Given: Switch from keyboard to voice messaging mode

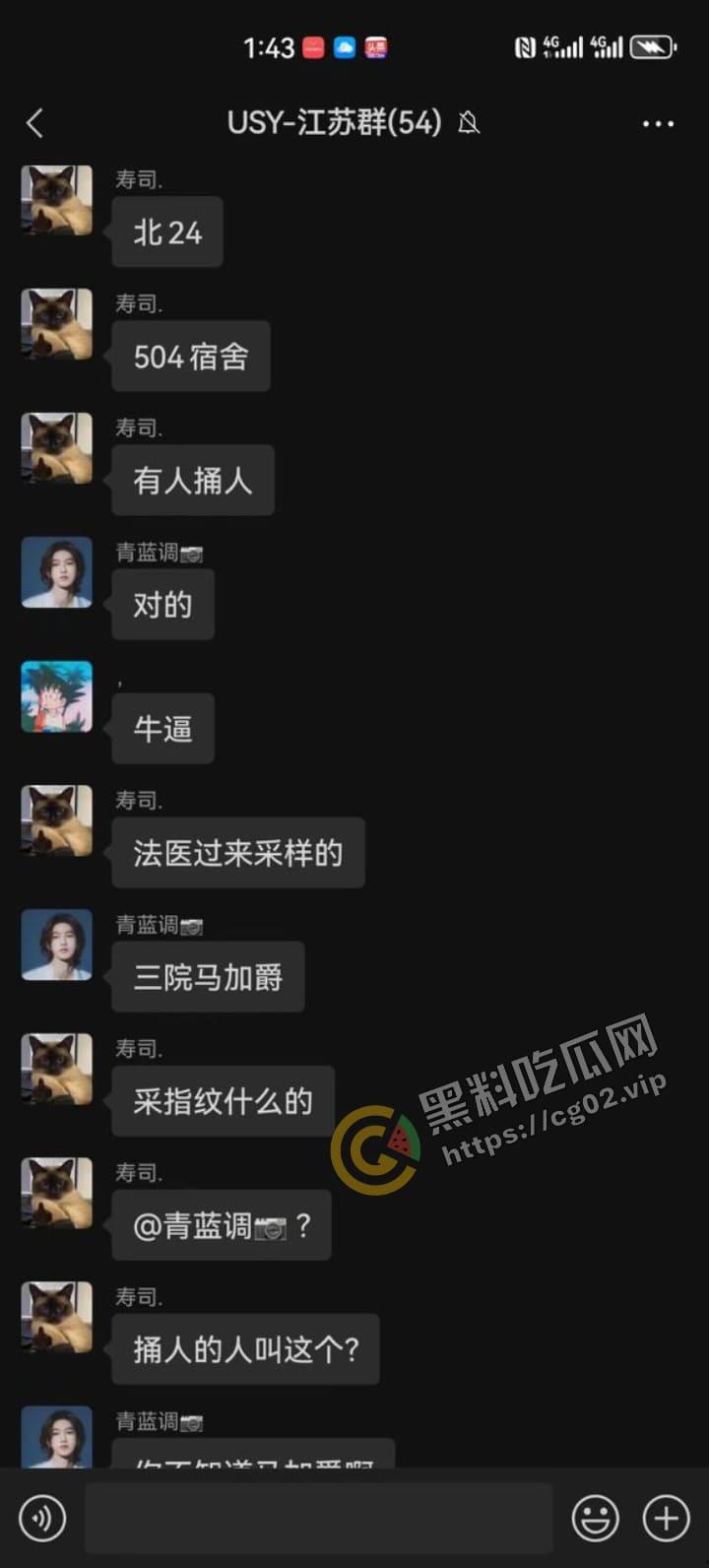Looking at the screenshot, I should 41,1518.
